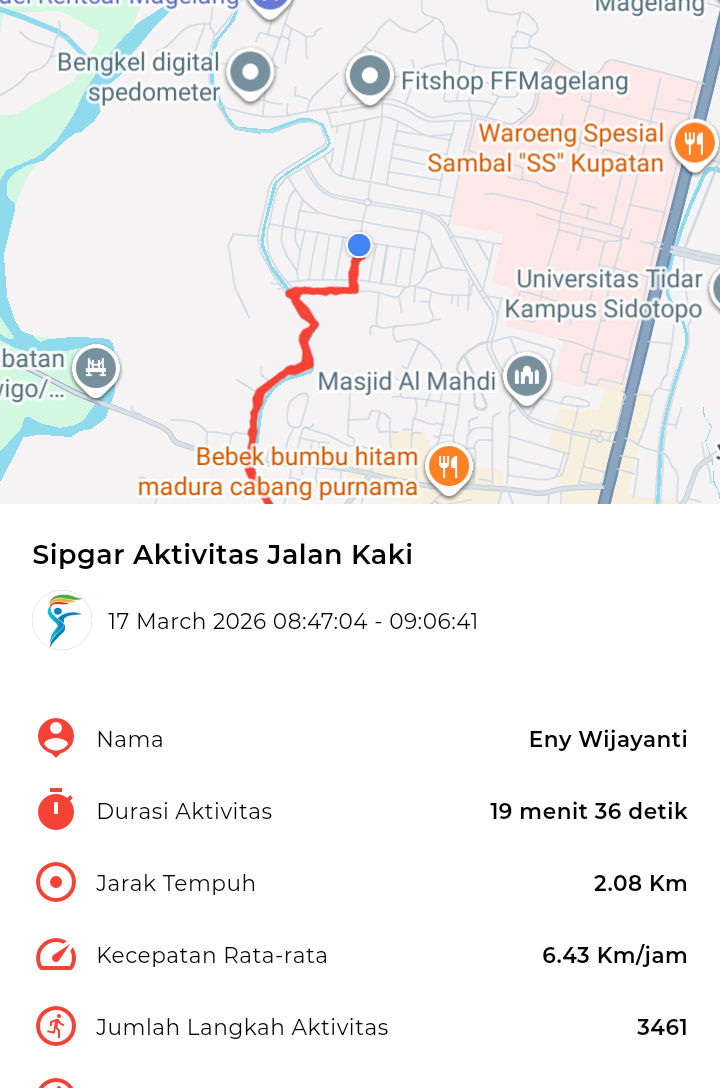Tap the bridge marker on the river
Image resolution: width=720 pixels, height=1088 pixels.
pos(96,369)
